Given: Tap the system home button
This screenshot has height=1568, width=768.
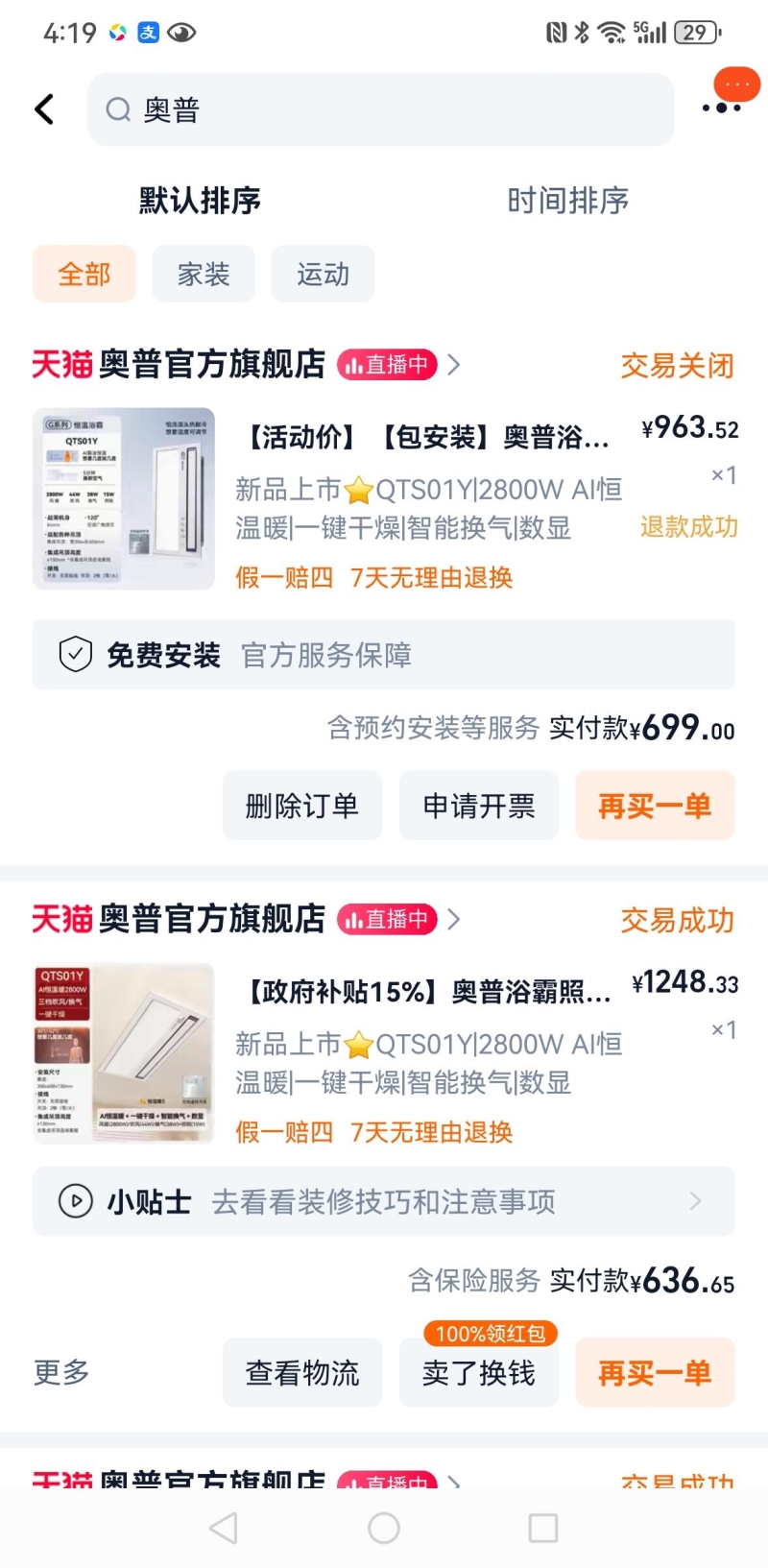Looking at the screenshot, I should tap(384, 1528).
